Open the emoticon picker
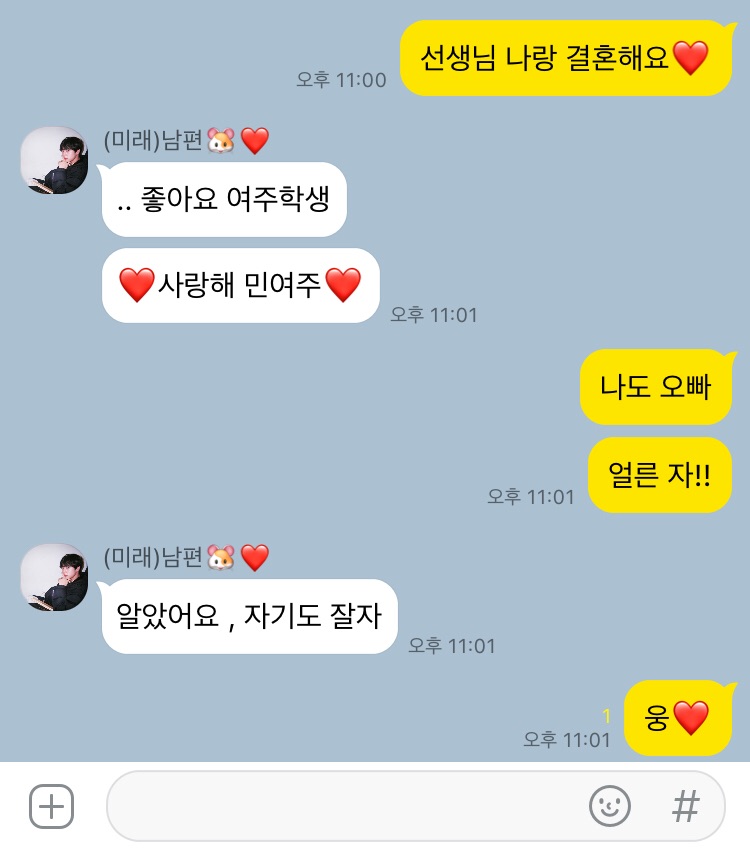Image resolution: width=750 pixels, height=850 pixels. pyautogui.click(x=610, y=805)
